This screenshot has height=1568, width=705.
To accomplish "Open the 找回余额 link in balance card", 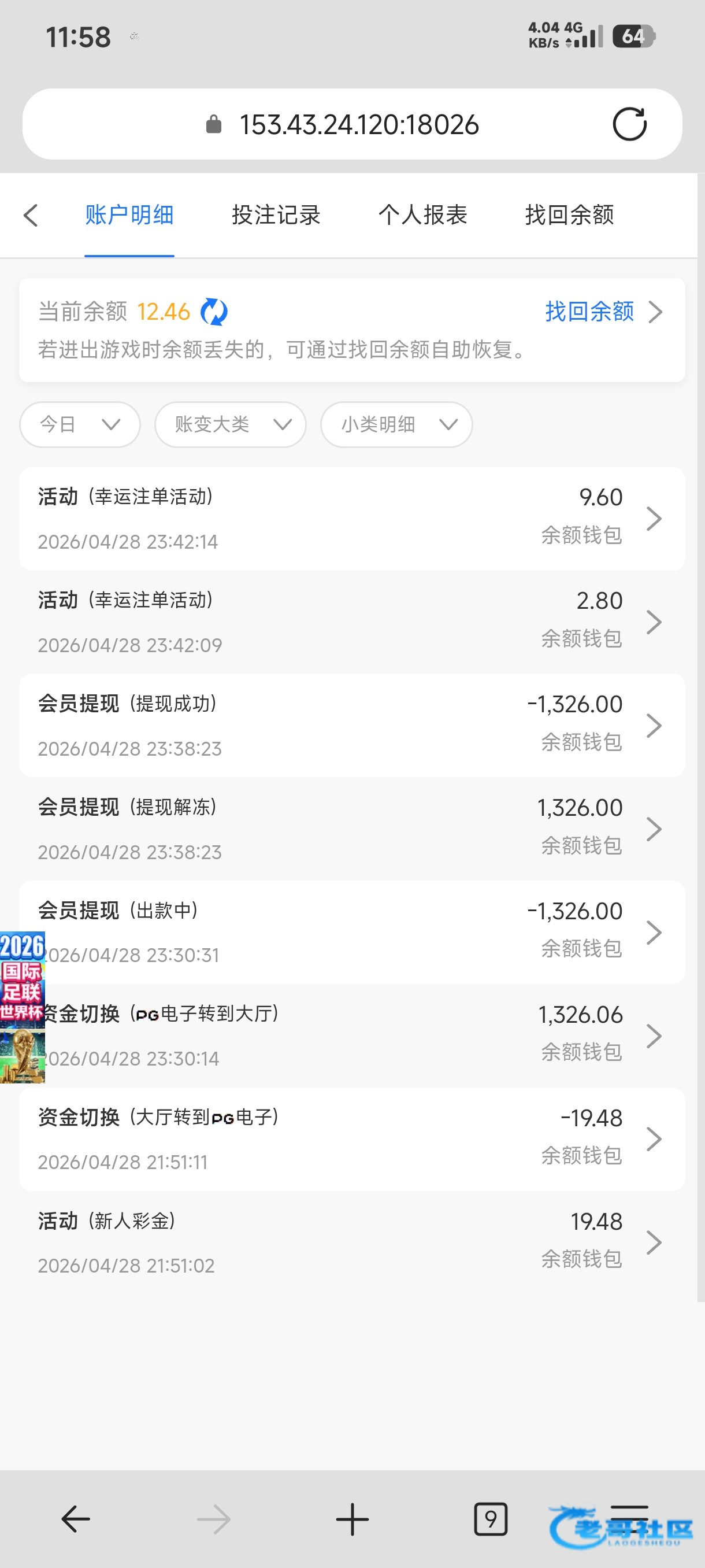I will point(603,312).
